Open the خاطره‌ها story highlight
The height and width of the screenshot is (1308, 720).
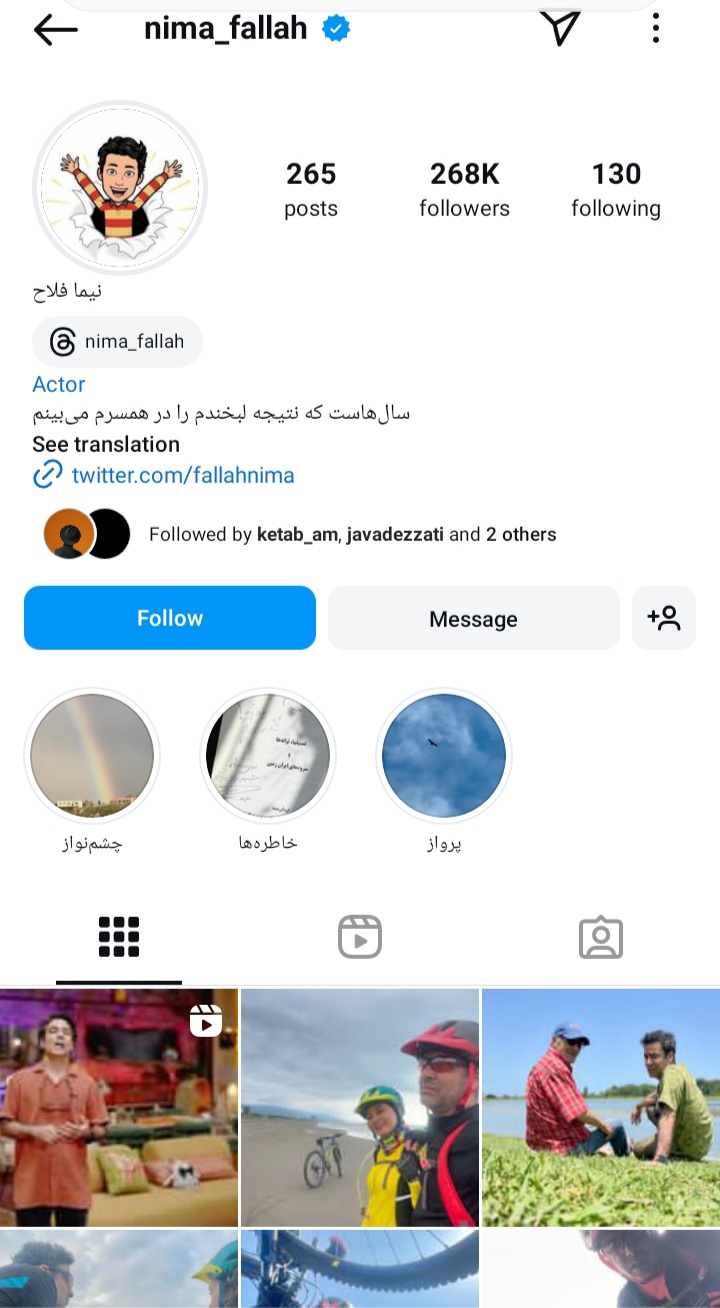268,756
